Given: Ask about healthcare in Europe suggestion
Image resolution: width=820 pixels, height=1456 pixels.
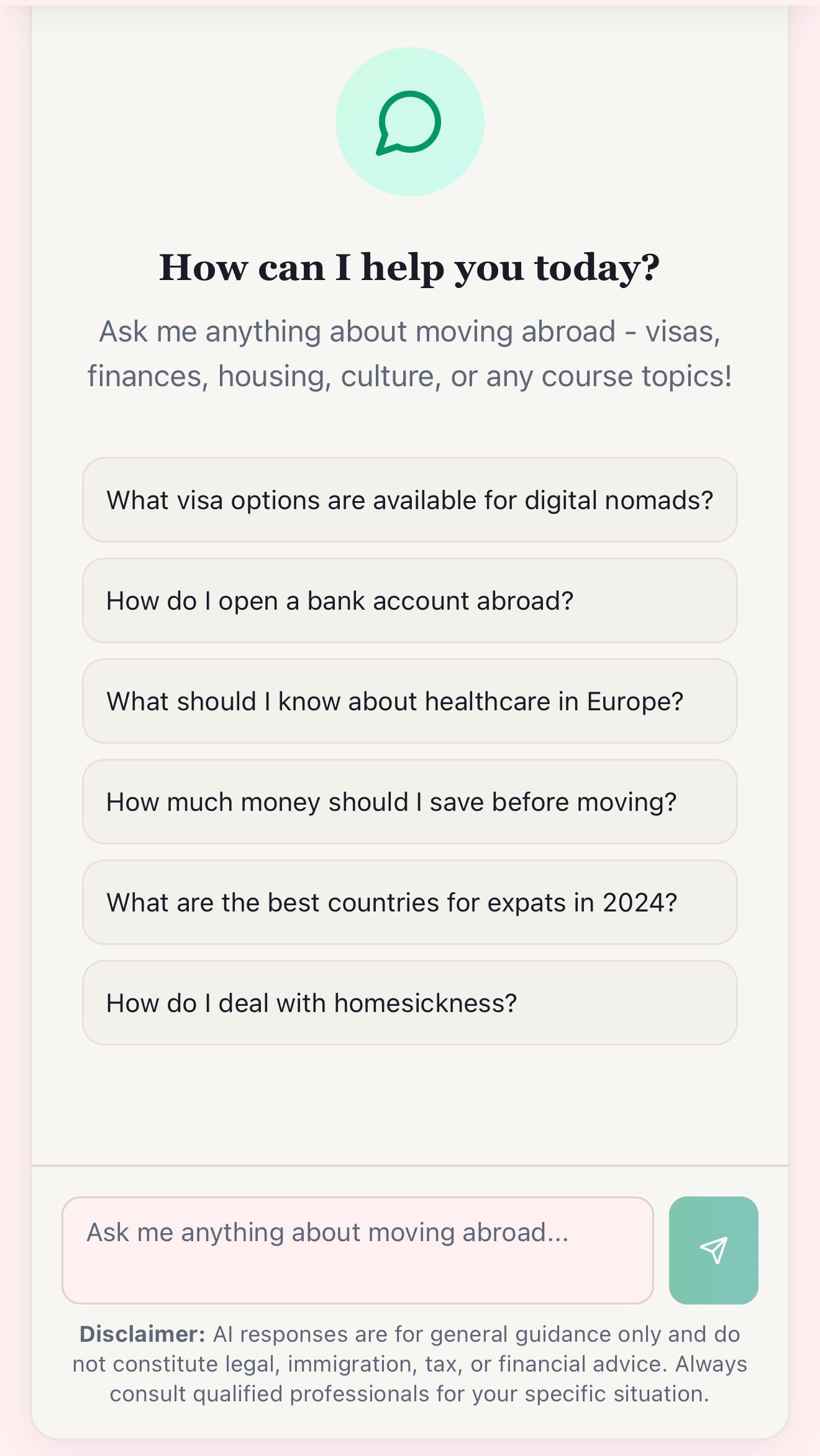Looking at the screenshot, I should (x=409, y=701).
